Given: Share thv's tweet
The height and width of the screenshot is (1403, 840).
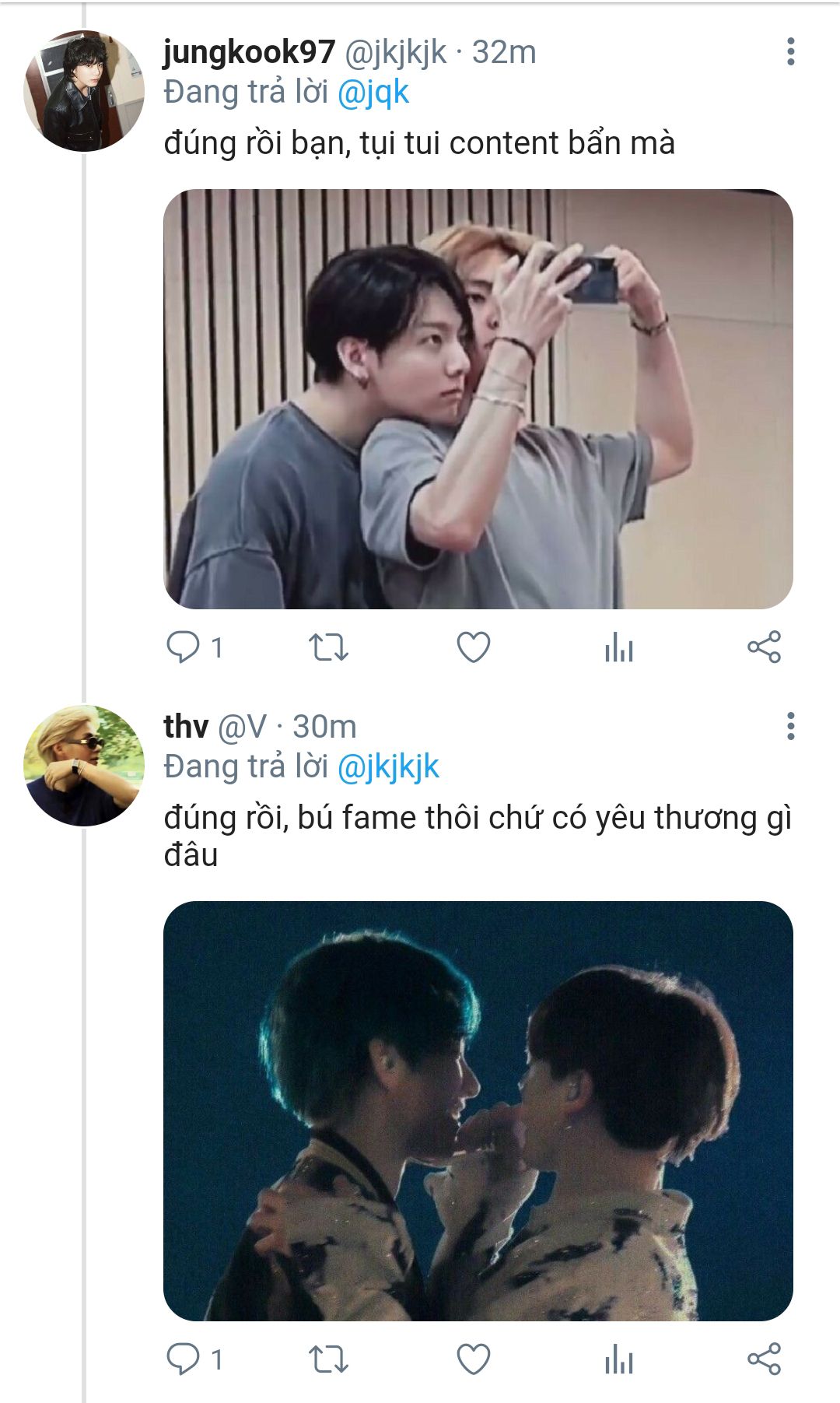Looking at the screenshot, I should (x=764, y=1359).
